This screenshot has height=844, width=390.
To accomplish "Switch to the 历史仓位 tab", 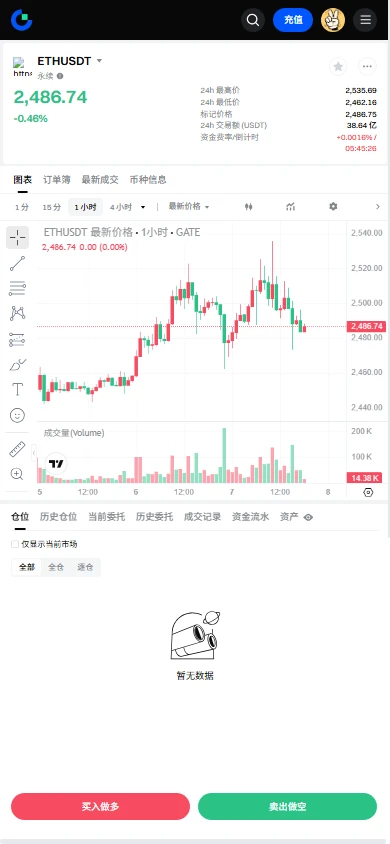I will pyautogui.click(x=59, y=517).
